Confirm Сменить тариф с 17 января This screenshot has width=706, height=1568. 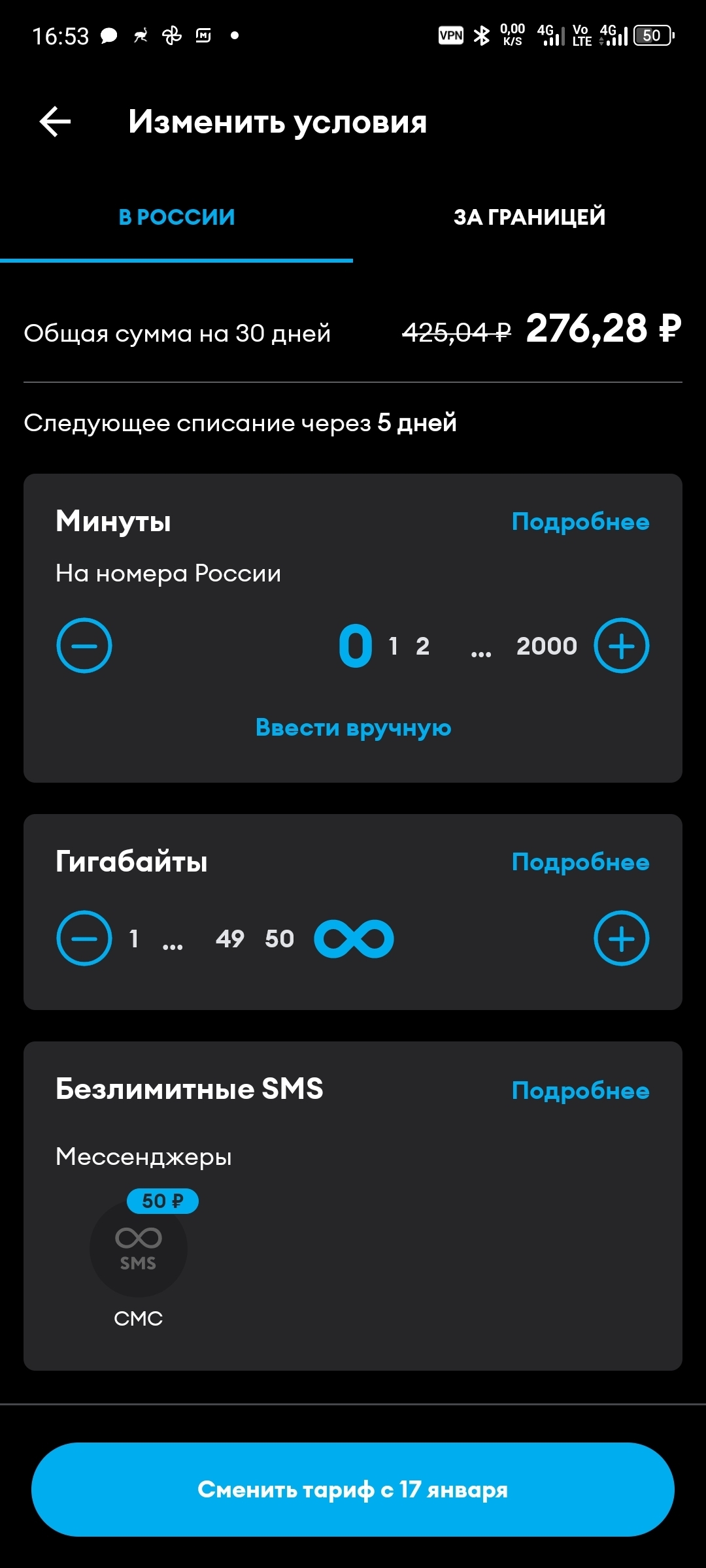tap(353, 1490)
